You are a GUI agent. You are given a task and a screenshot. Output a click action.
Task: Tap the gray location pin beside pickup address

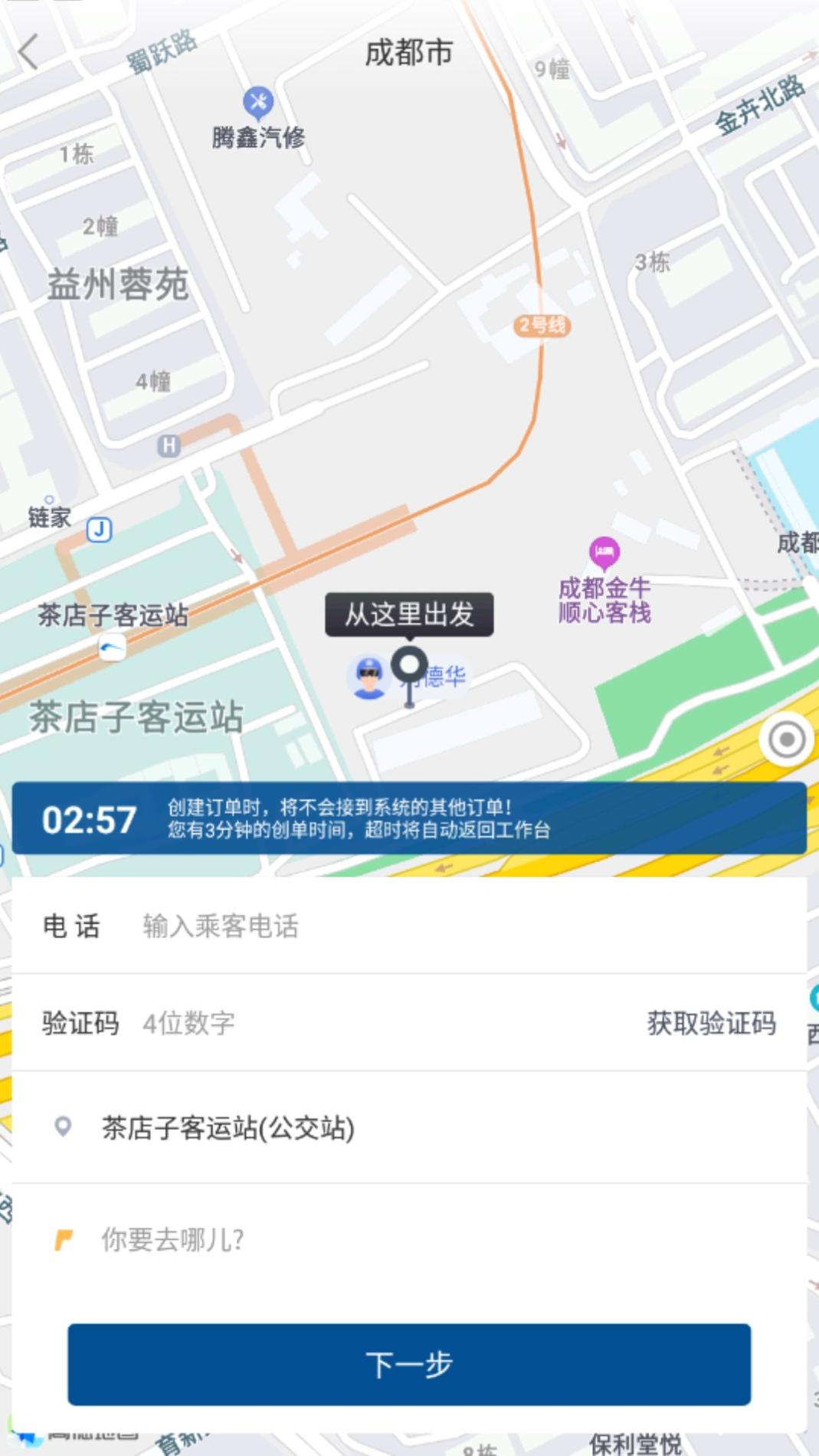point(63,1127)
